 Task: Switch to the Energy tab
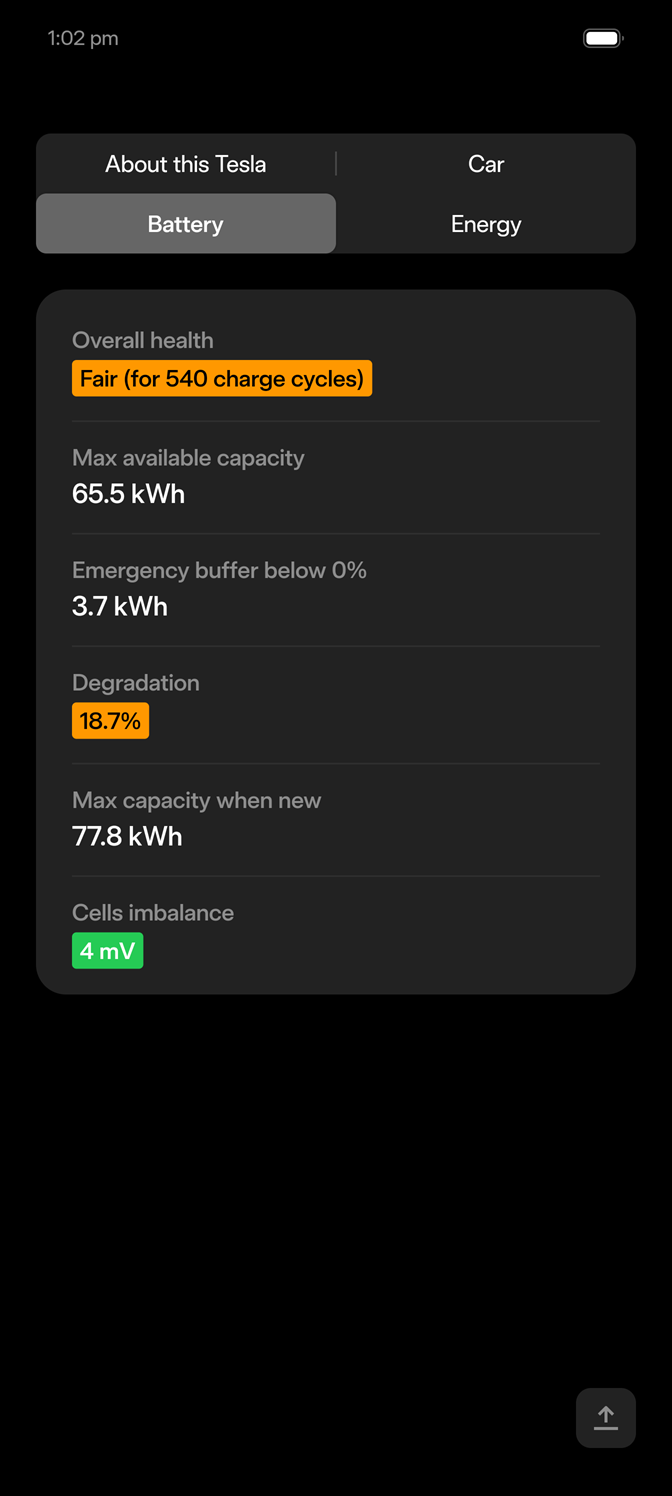(486, 224)
